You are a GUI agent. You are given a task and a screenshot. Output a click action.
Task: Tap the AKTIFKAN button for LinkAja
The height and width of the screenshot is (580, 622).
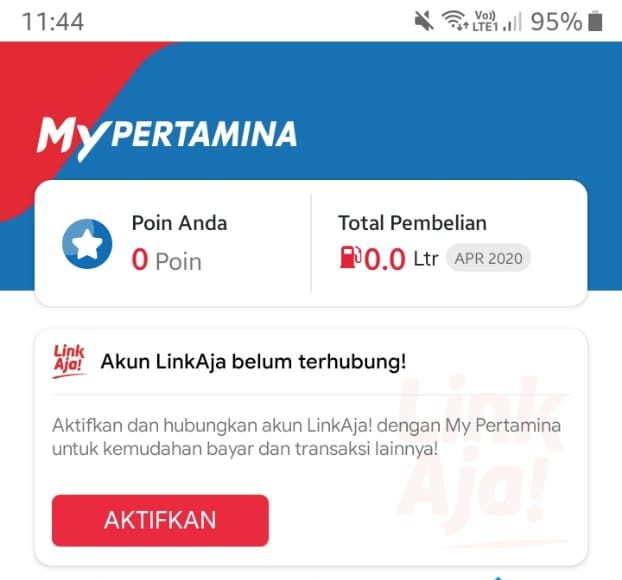click(x=160, y=520)
